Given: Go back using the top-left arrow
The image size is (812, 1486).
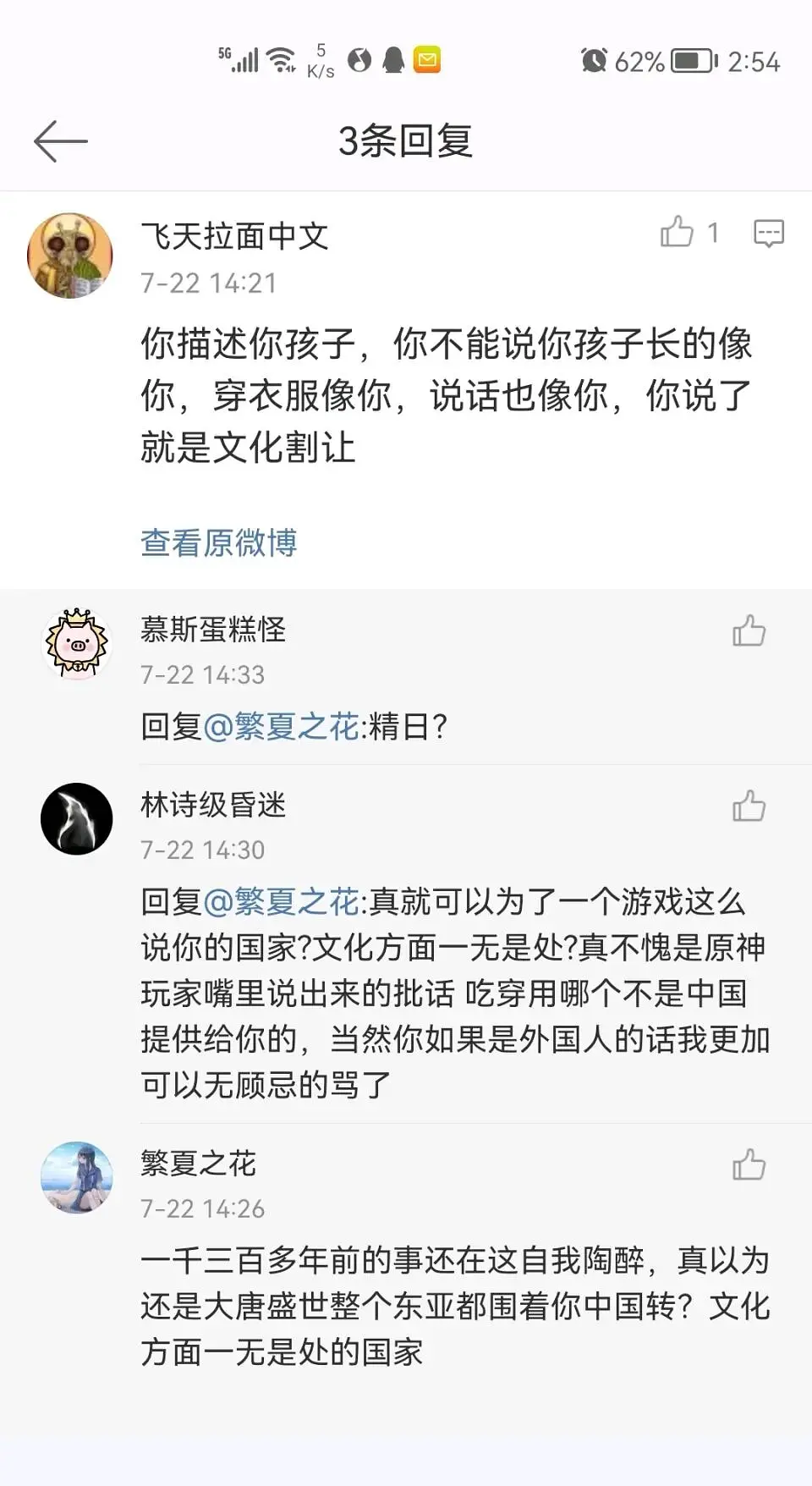Looking at the screenshot, I should click(x=60, y=140).
